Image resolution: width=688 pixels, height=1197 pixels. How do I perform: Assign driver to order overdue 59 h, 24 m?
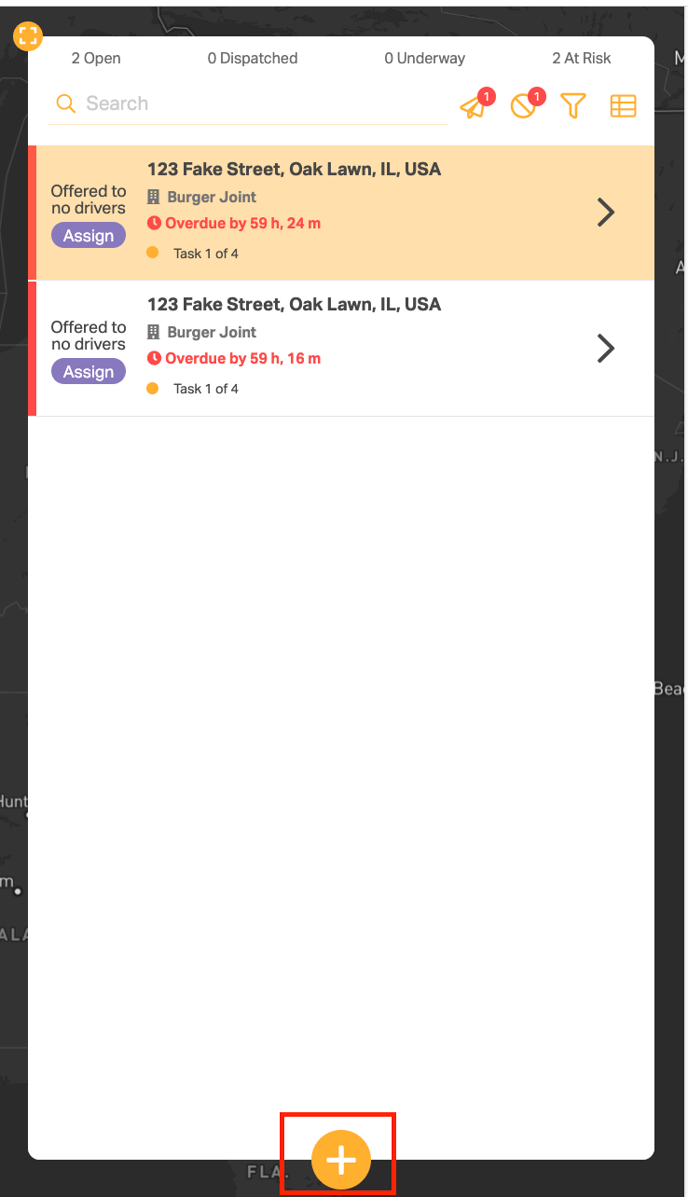point(89,236)
